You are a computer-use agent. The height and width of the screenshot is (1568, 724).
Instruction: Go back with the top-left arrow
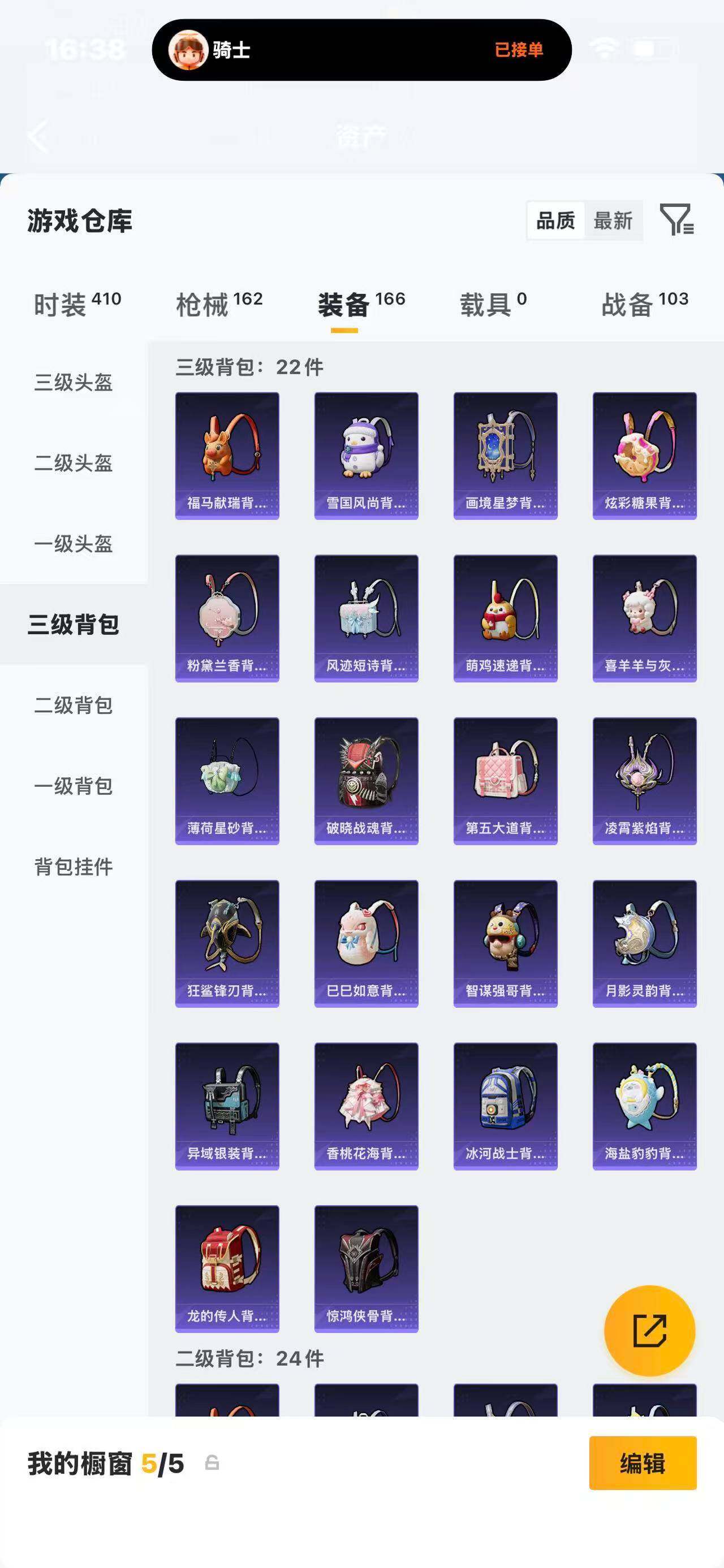tap(38, 136)
